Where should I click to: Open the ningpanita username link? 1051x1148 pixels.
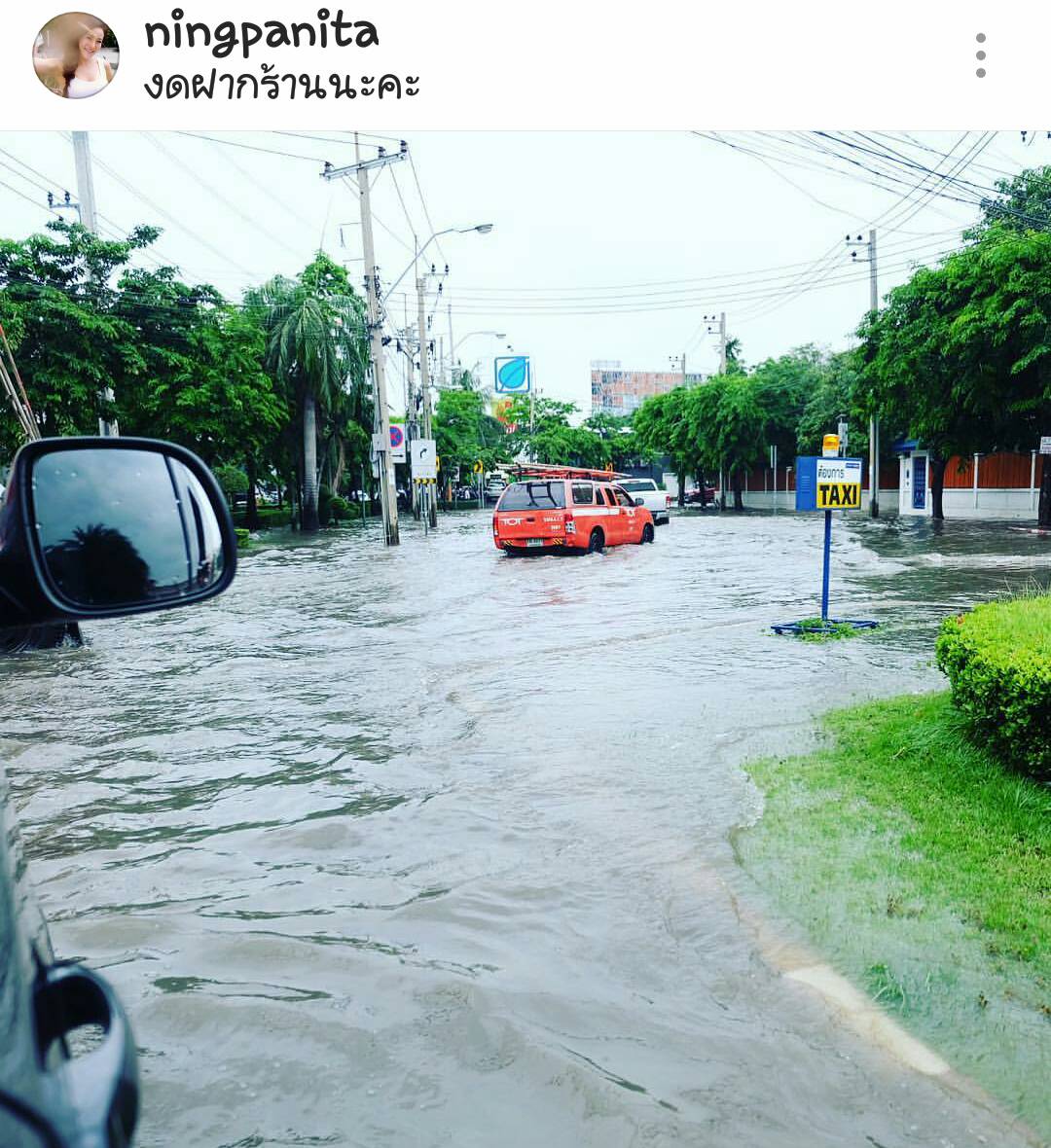tap(261, 33)
